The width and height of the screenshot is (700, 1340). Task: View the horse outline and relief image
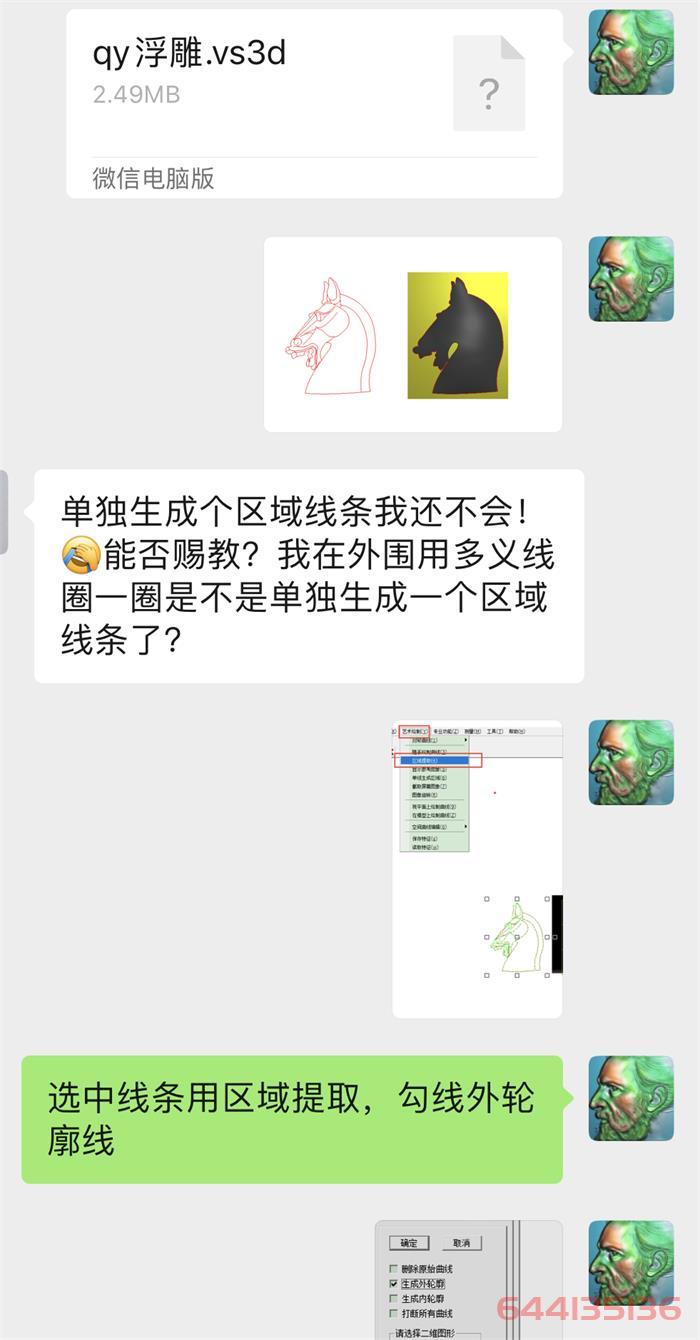(x=412, y=334)
